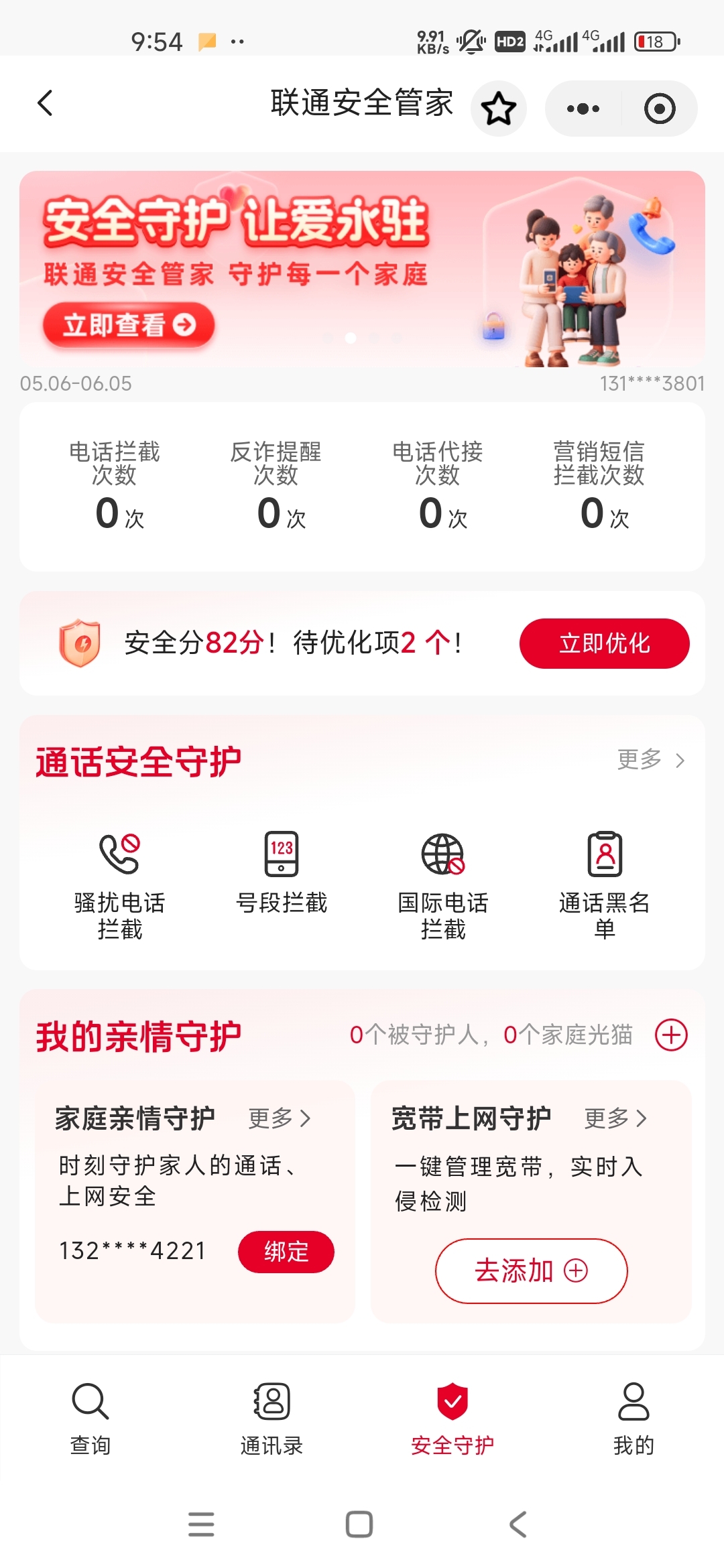Add a guarded person with plus icon
724x1568 pixels.
pyautogui.click(x=671, y=1035)
